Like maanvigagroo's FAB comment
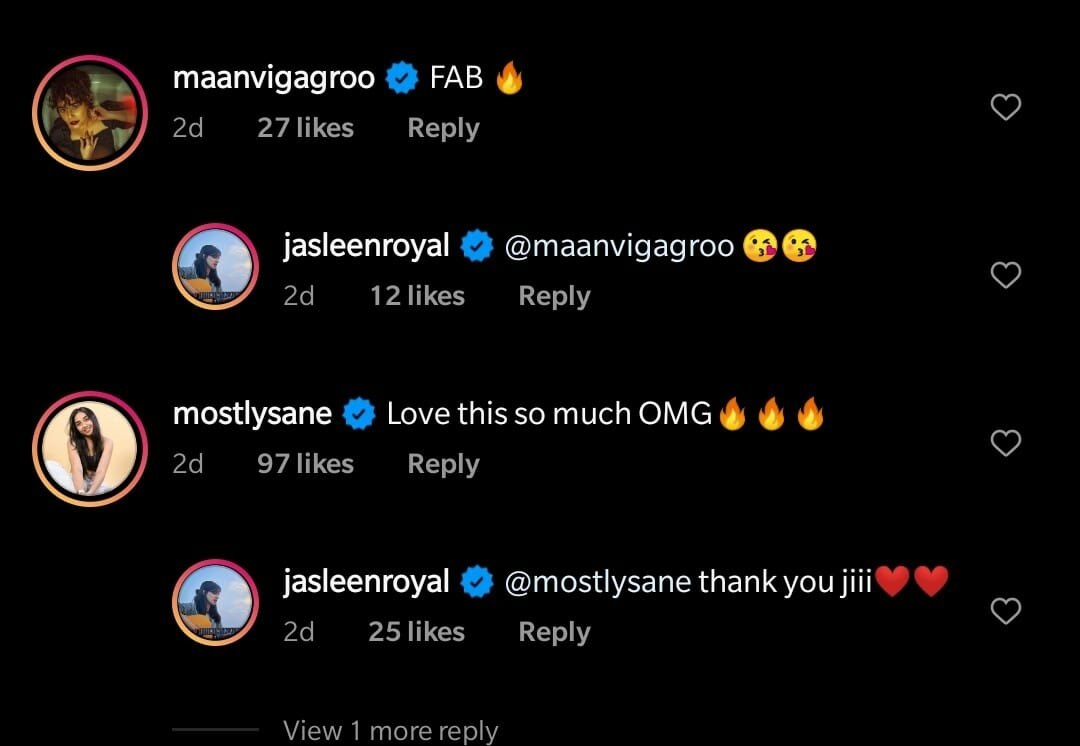This screenshot has height=746, width=1080. [x=1005, y=107]
